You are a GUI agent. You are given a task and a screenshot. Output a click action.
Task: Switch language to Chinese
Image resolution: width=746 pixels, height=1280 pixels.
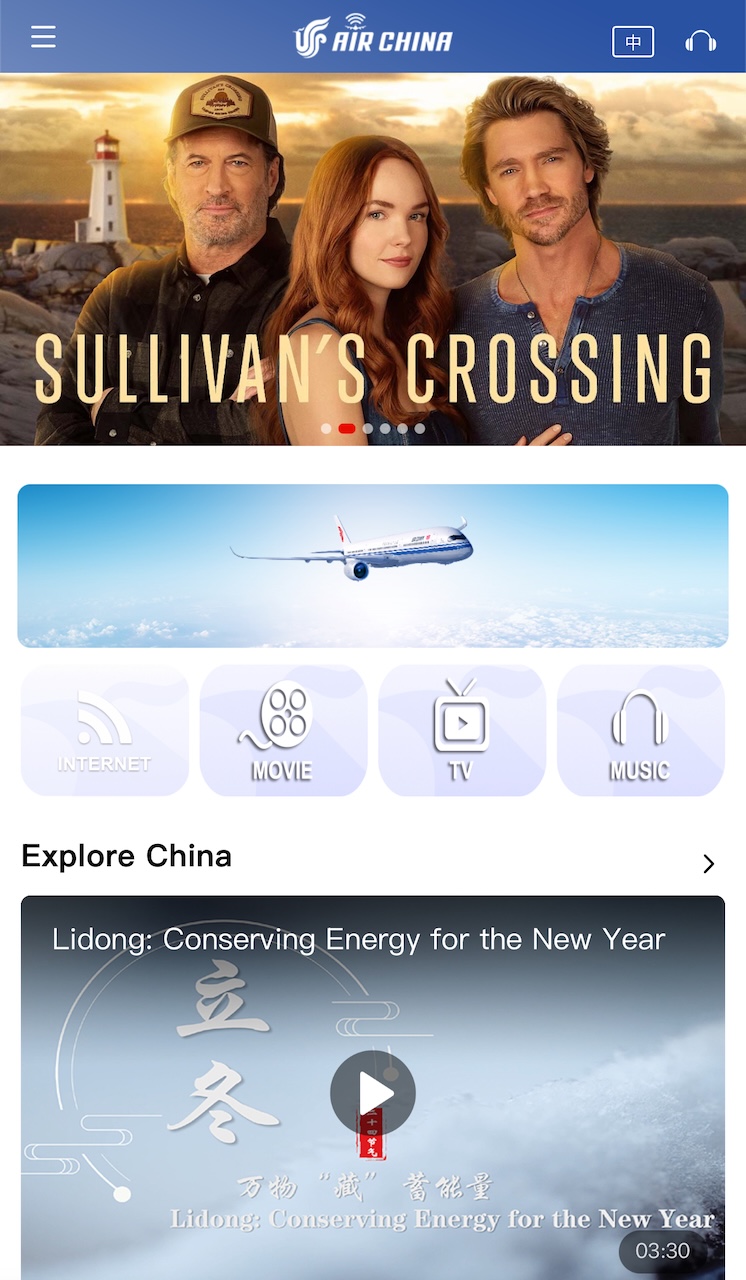(x=633, y=41)
